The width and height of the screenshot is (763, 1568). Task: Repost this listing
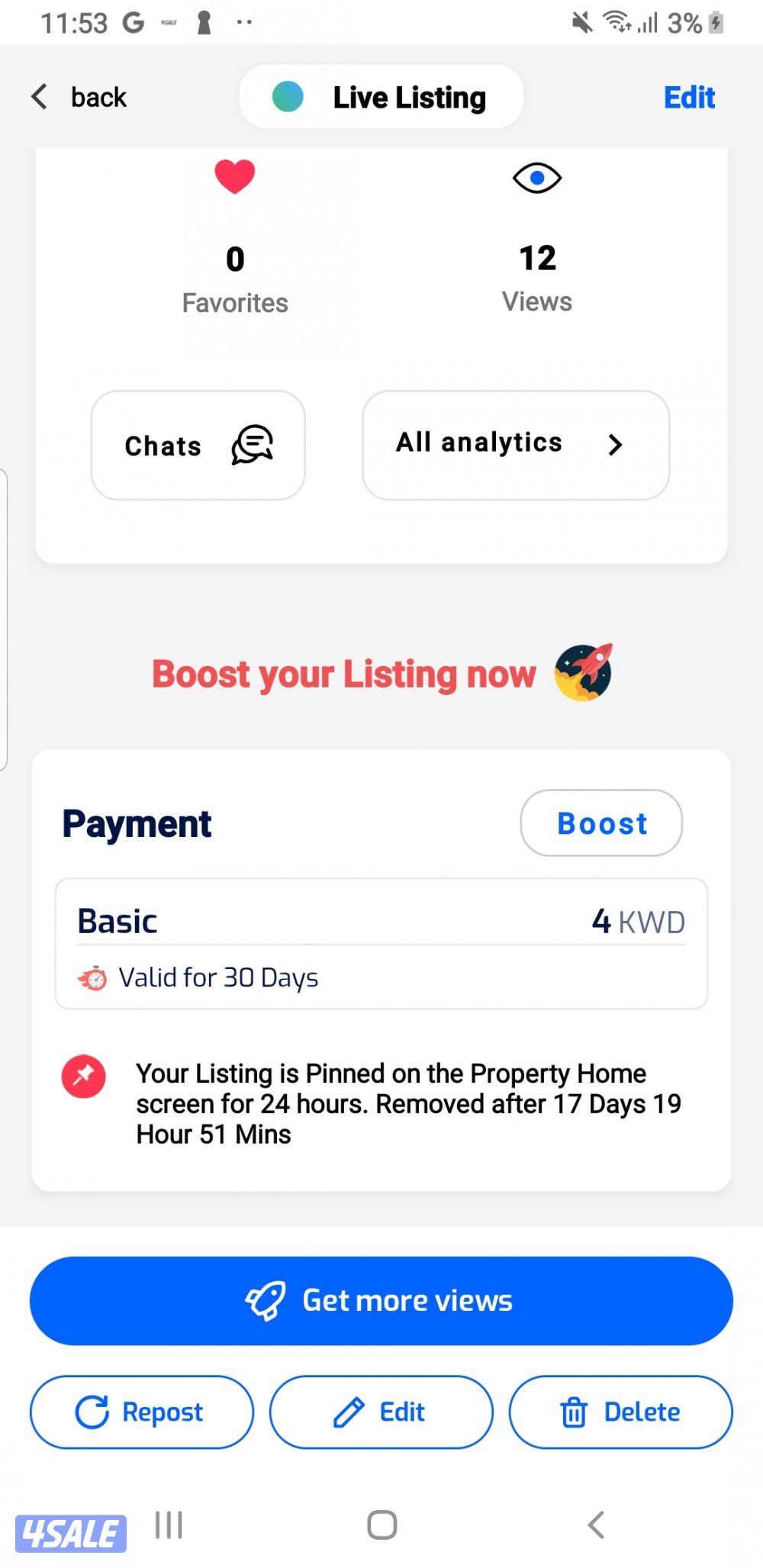point(142,1412)
